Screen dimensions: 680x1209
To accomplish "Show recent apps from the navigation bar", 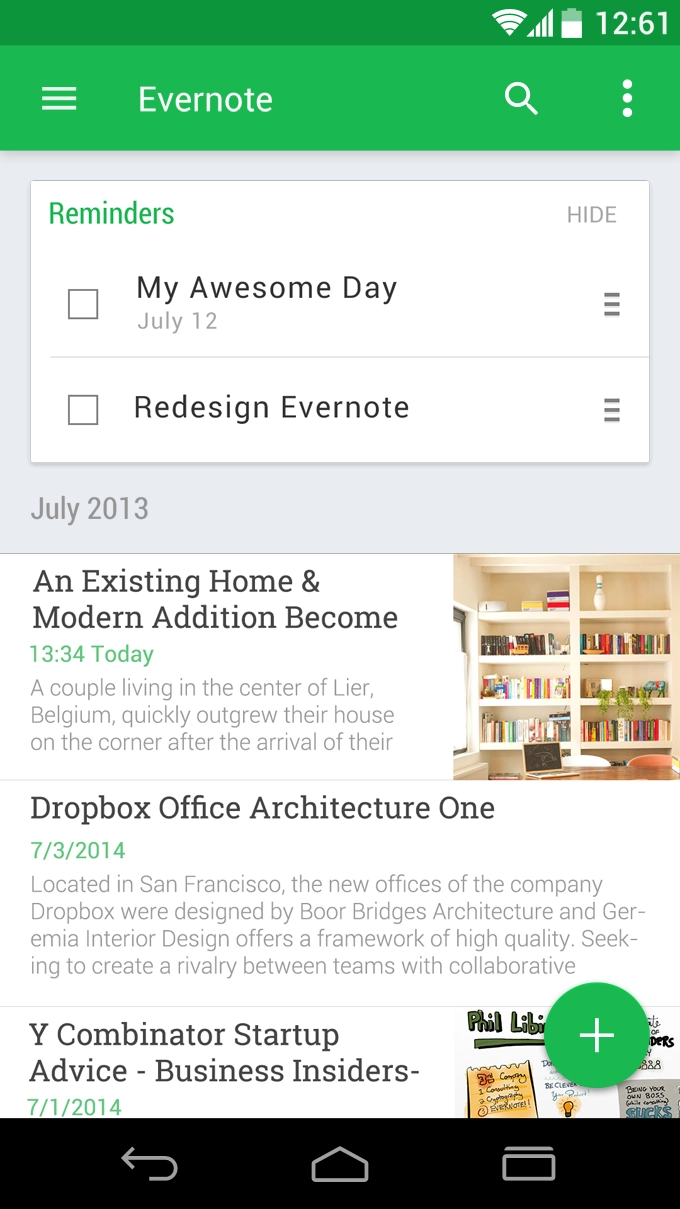I will (529, 1164).
